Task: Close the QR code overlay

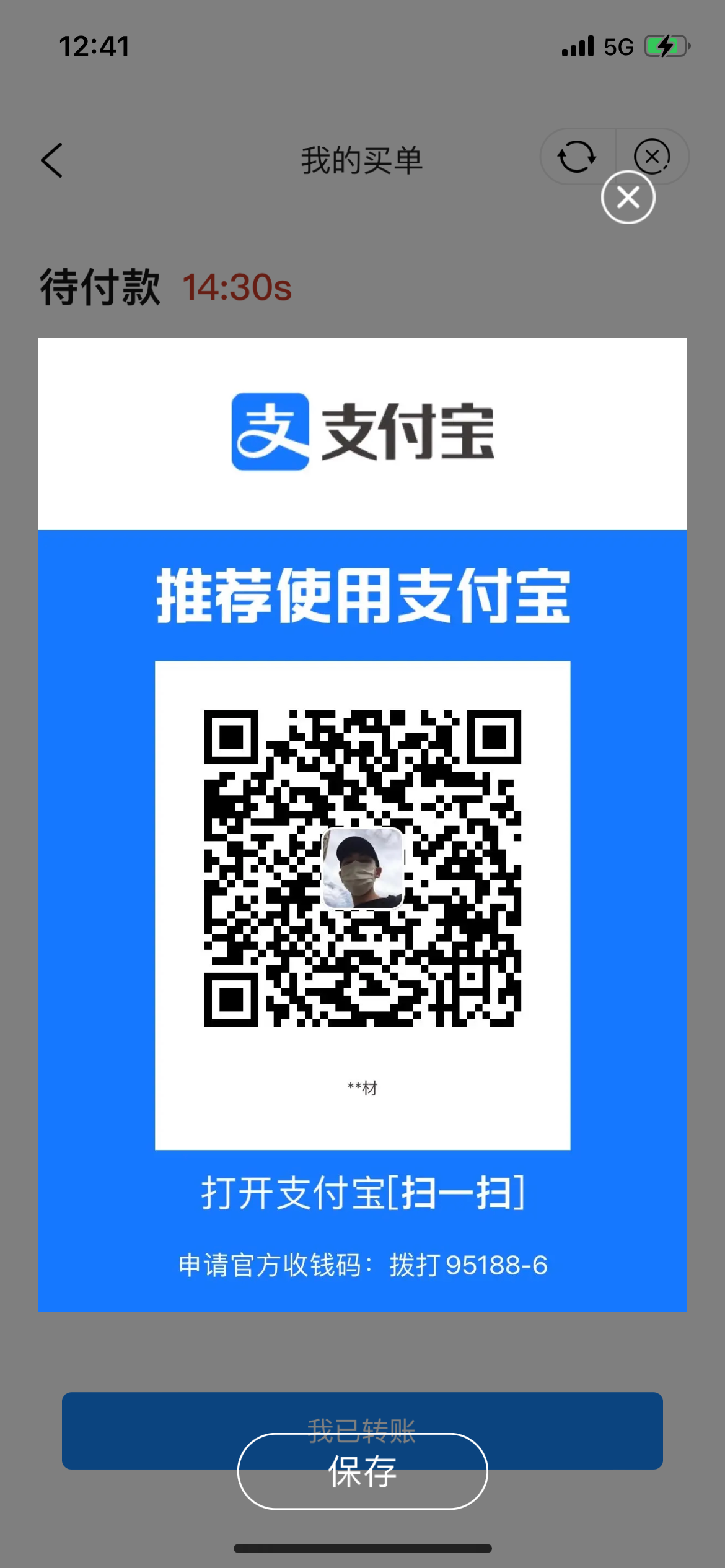Action: (x=628, y=198)
